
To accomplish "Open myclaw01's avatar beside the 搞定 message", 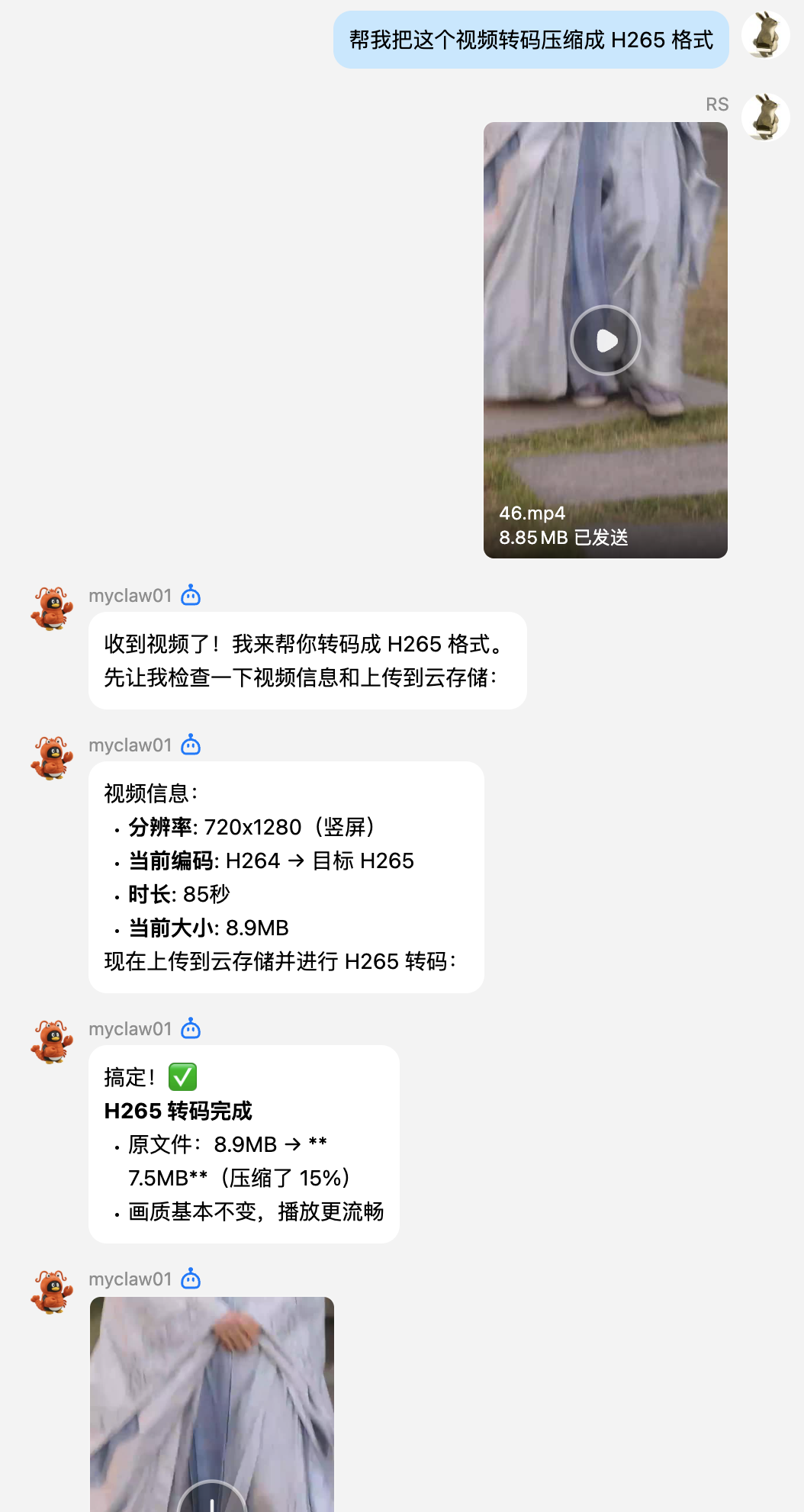I will click(x=52, y=1041).
